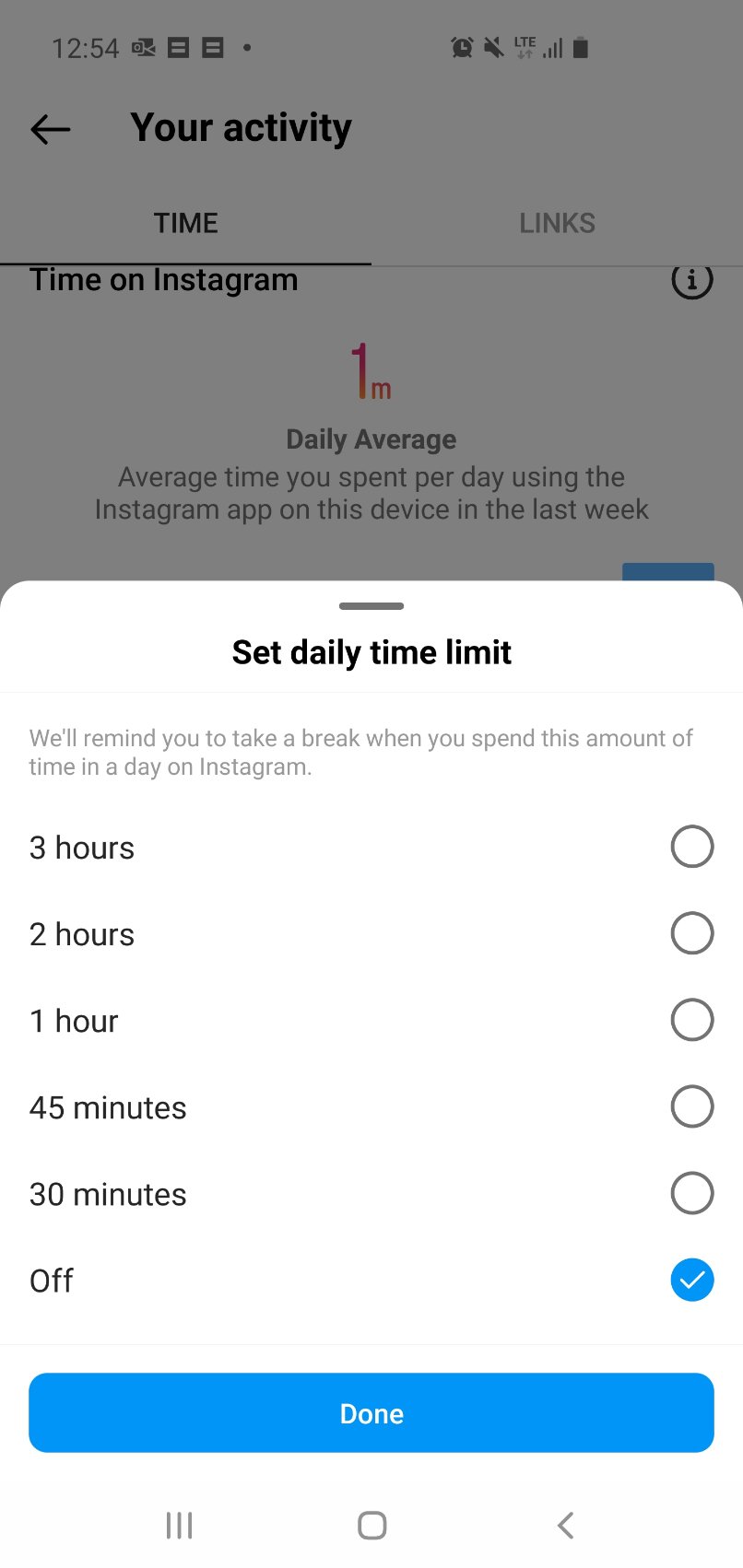Pick the 45 minutes option
The width and height of the screenshot is (743, 1568).
691,1106
